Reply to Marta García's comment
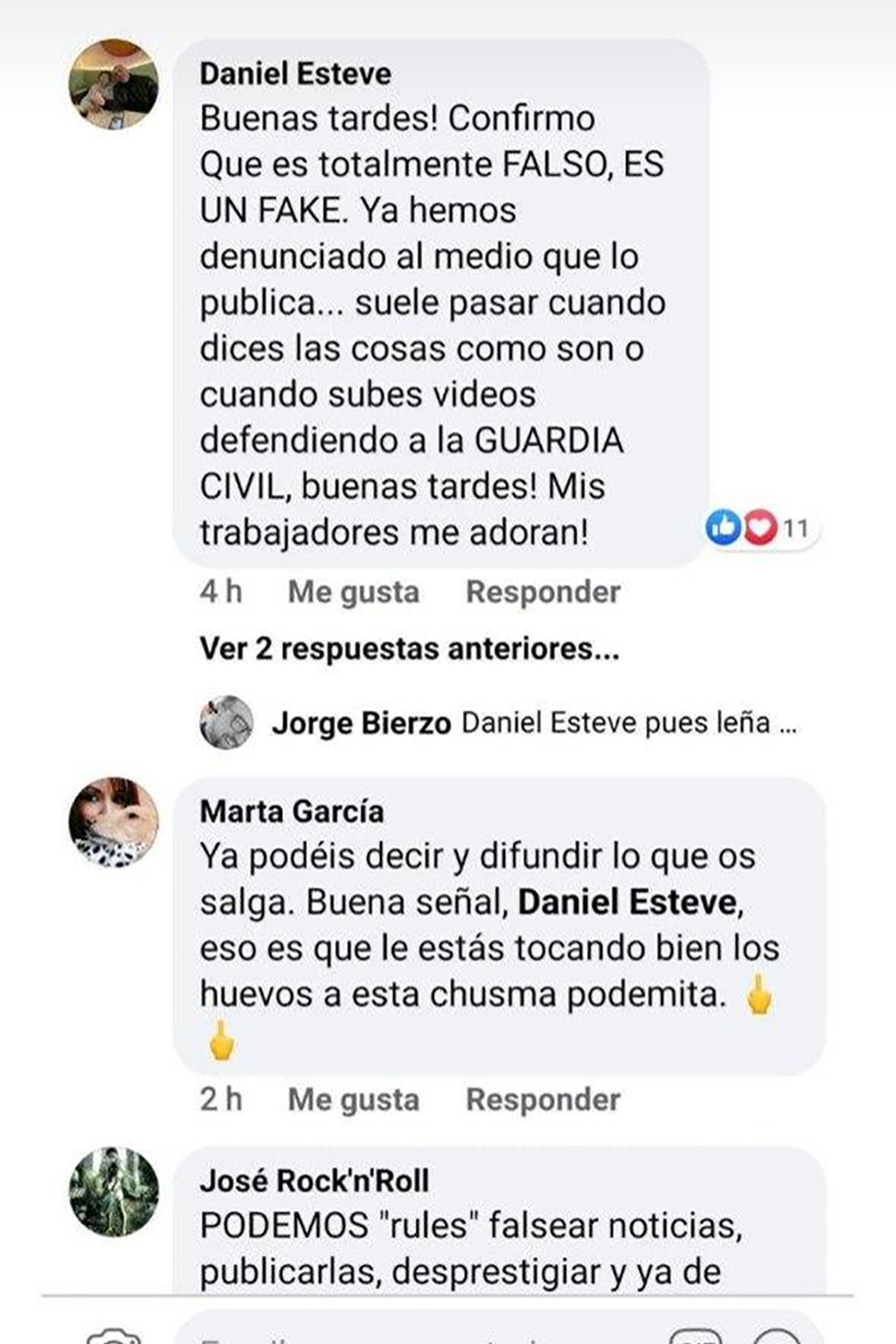The width and height of the screenshot is (896, 1344). pyautogui.click(x=542, y=1099)
